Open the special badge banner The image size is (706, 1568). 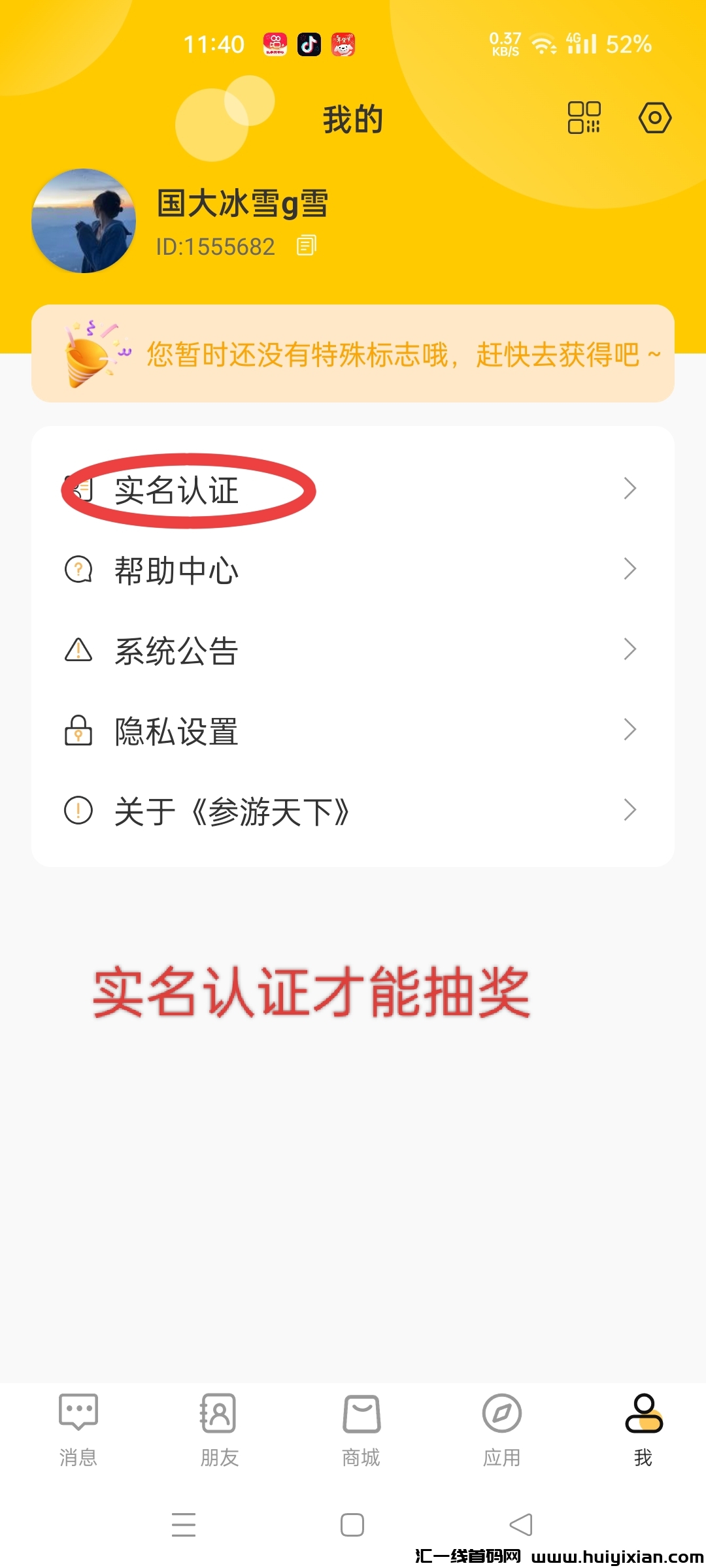coord(353,354)
